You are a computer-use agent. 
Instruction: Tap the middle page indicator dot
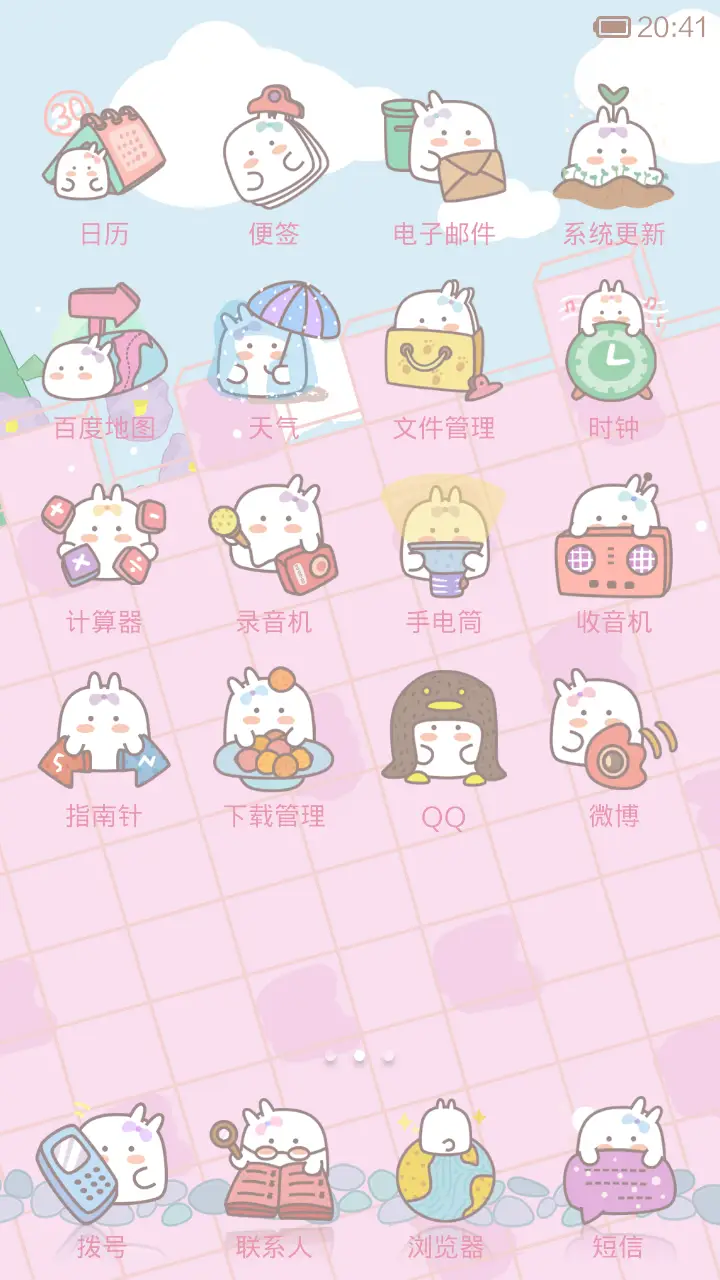pos(360,1057)
